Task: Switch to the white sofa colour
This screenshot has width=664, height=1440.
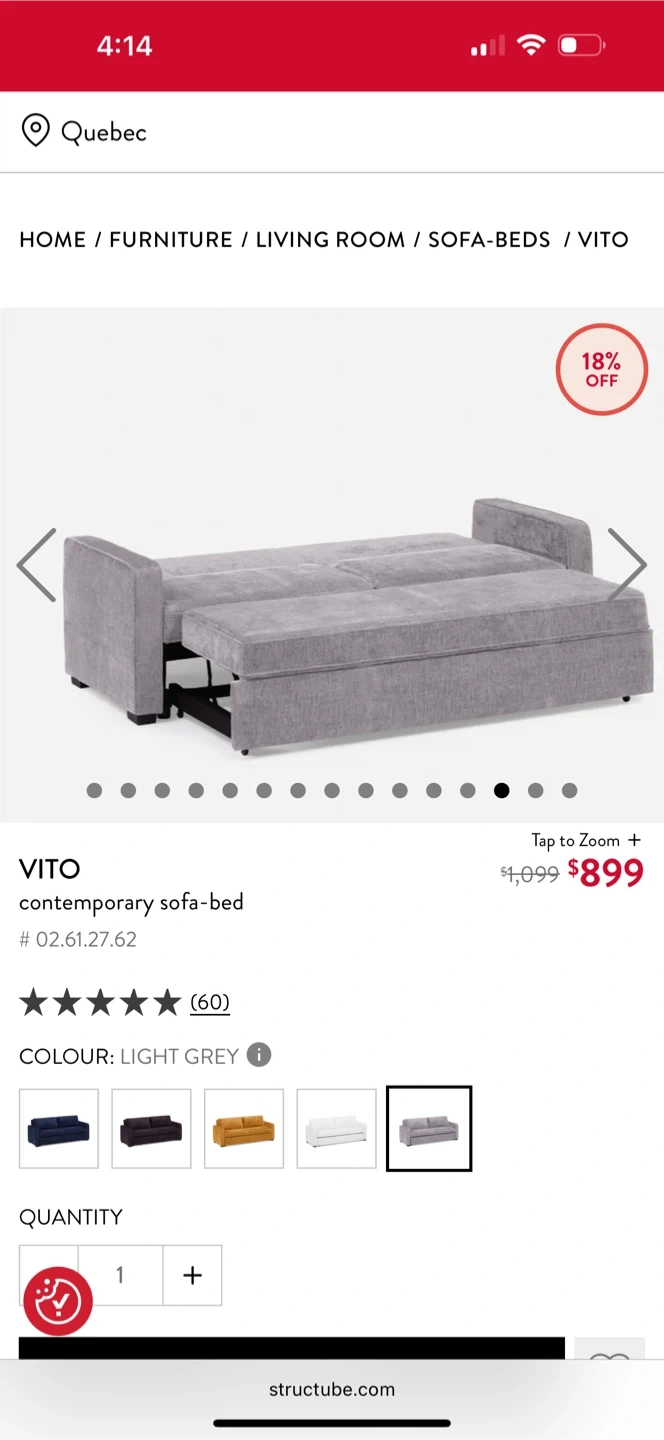Action: coord(336,1129)
